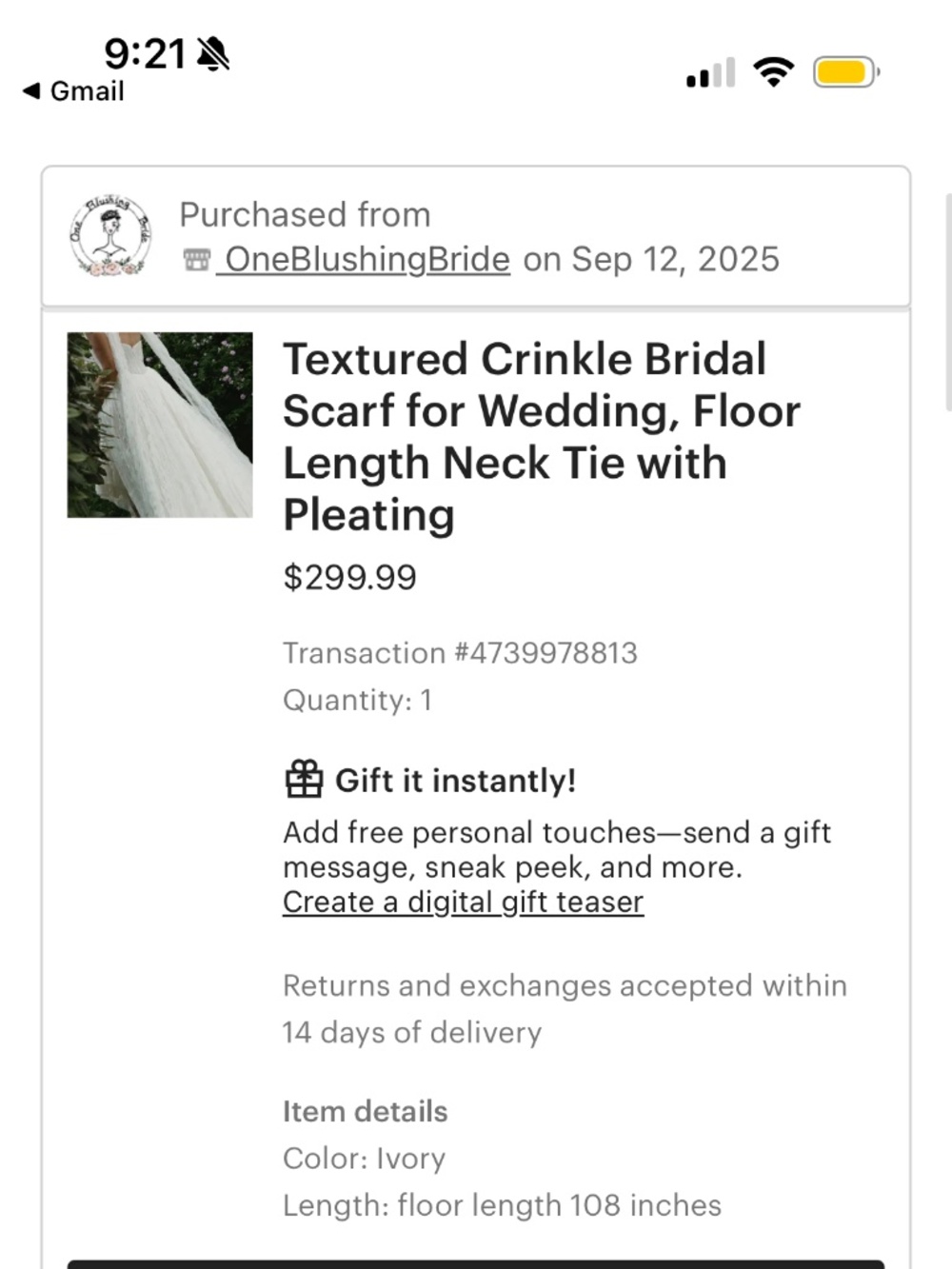Tap the back arrow before Gmail
The width and height of the screenshot is (952, 1269).
pyautogui.click(x=30, y=91)
